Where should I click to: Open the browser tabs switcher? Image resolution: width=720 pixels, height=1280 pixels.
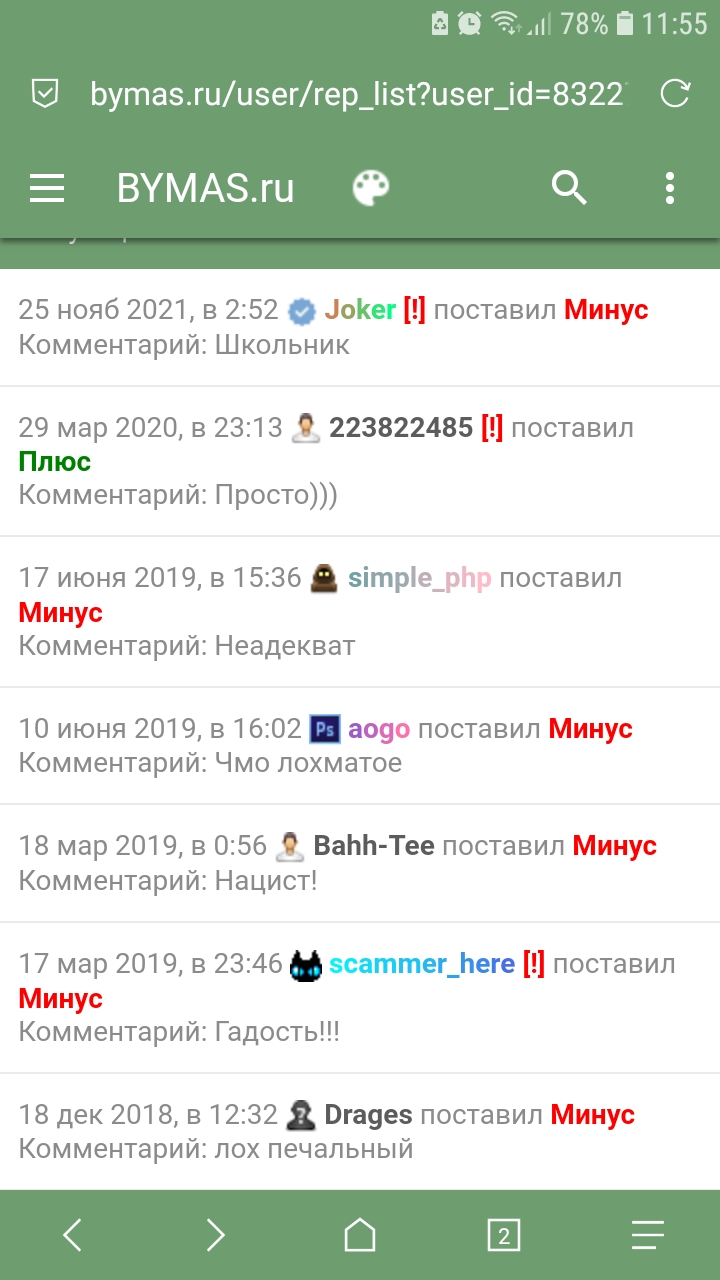point(503,1236)
